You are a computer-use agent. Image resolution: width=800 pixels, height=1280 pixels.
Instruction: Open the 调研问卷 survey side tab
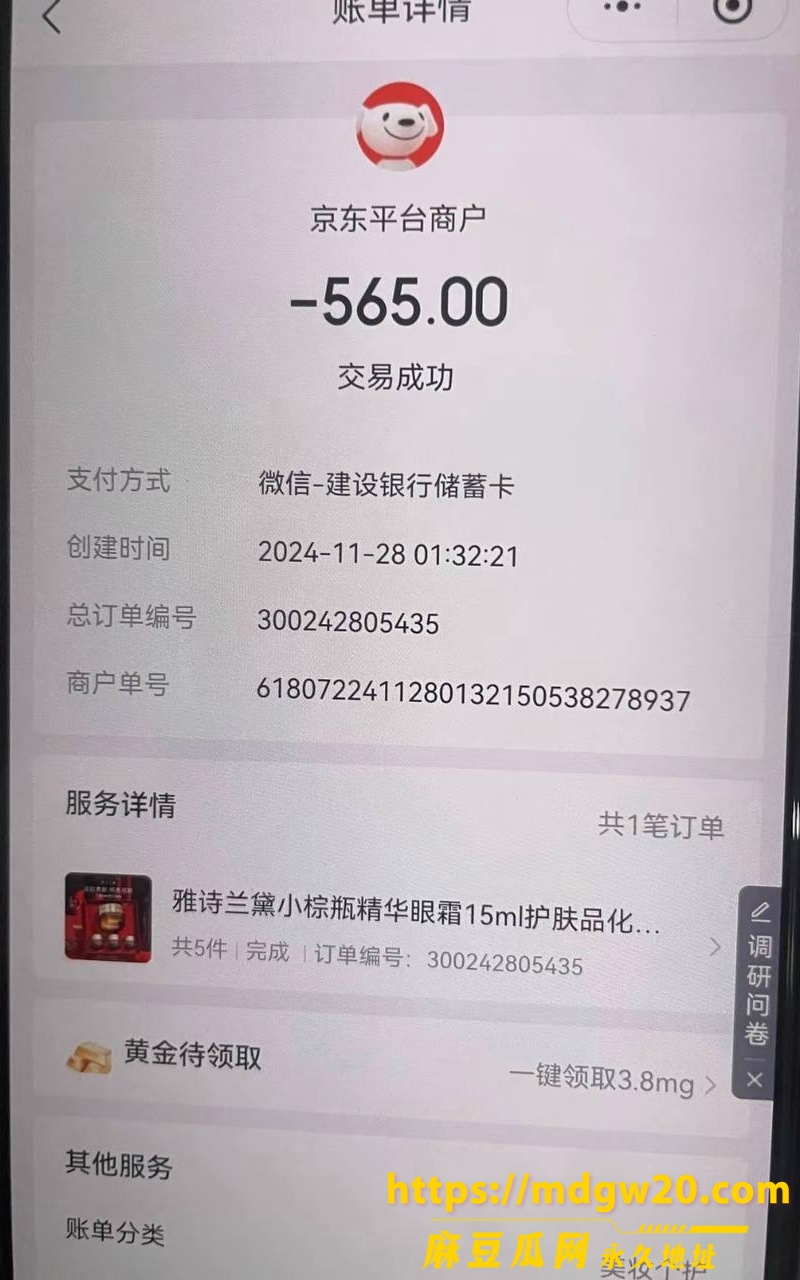pos(759,973)
